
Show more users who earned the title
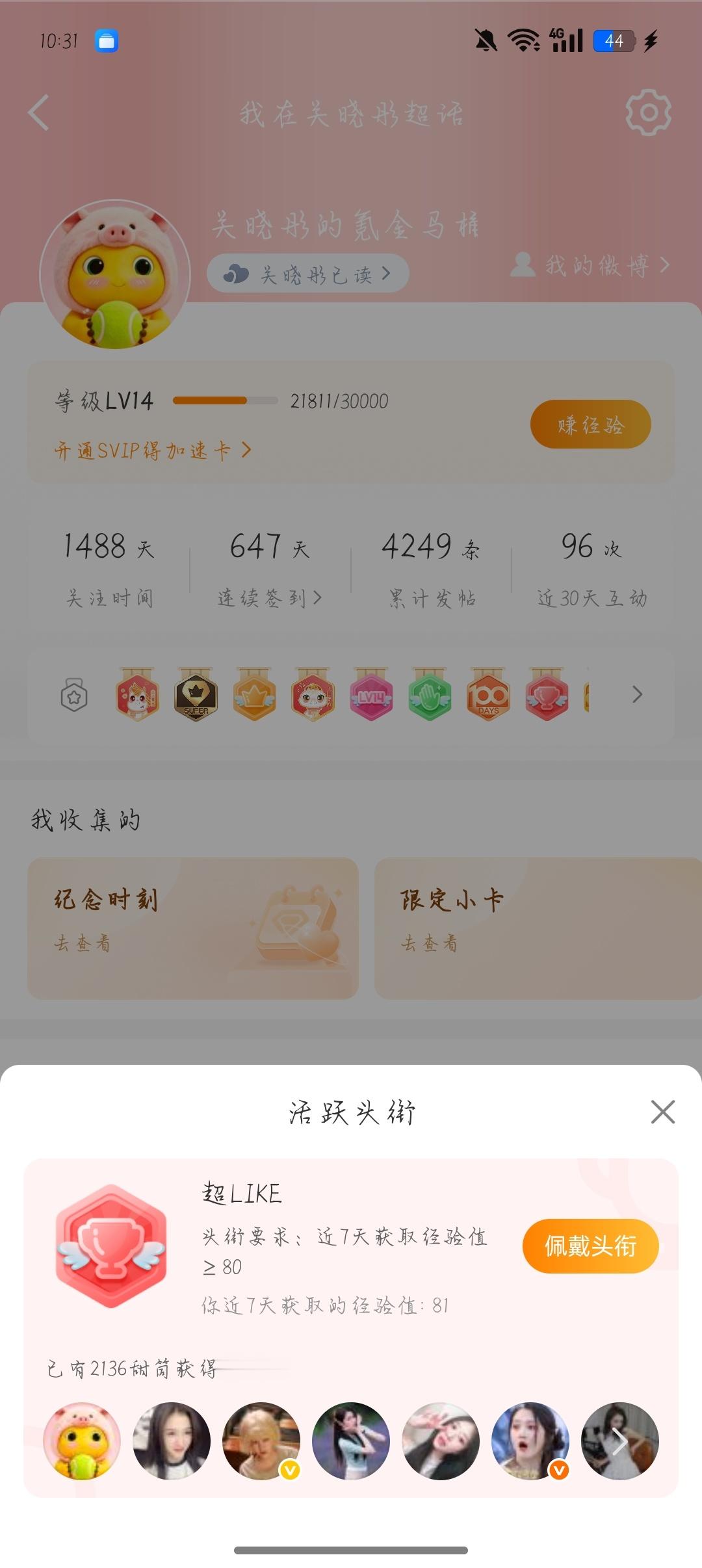pyautogui.click(x=619, y=1441)
